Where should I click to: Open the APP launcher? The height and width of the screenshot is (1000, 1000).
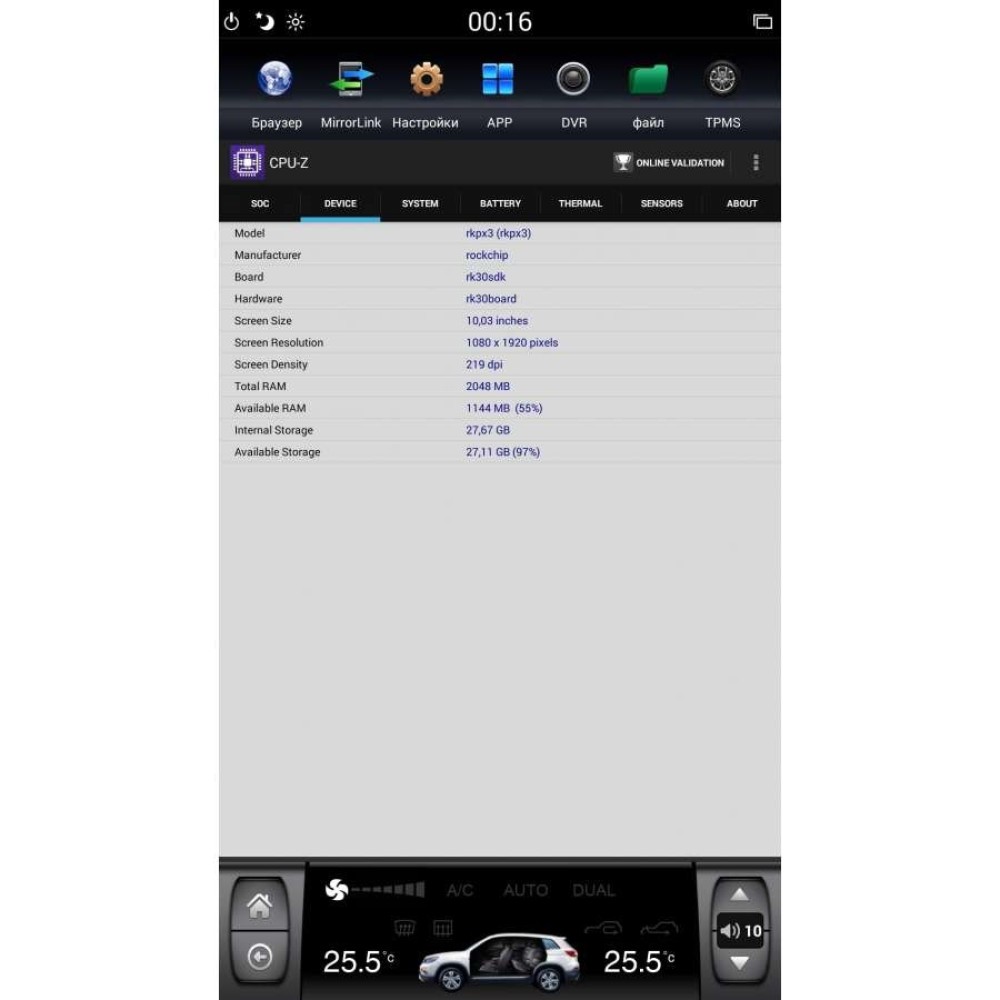pos(499,94)
